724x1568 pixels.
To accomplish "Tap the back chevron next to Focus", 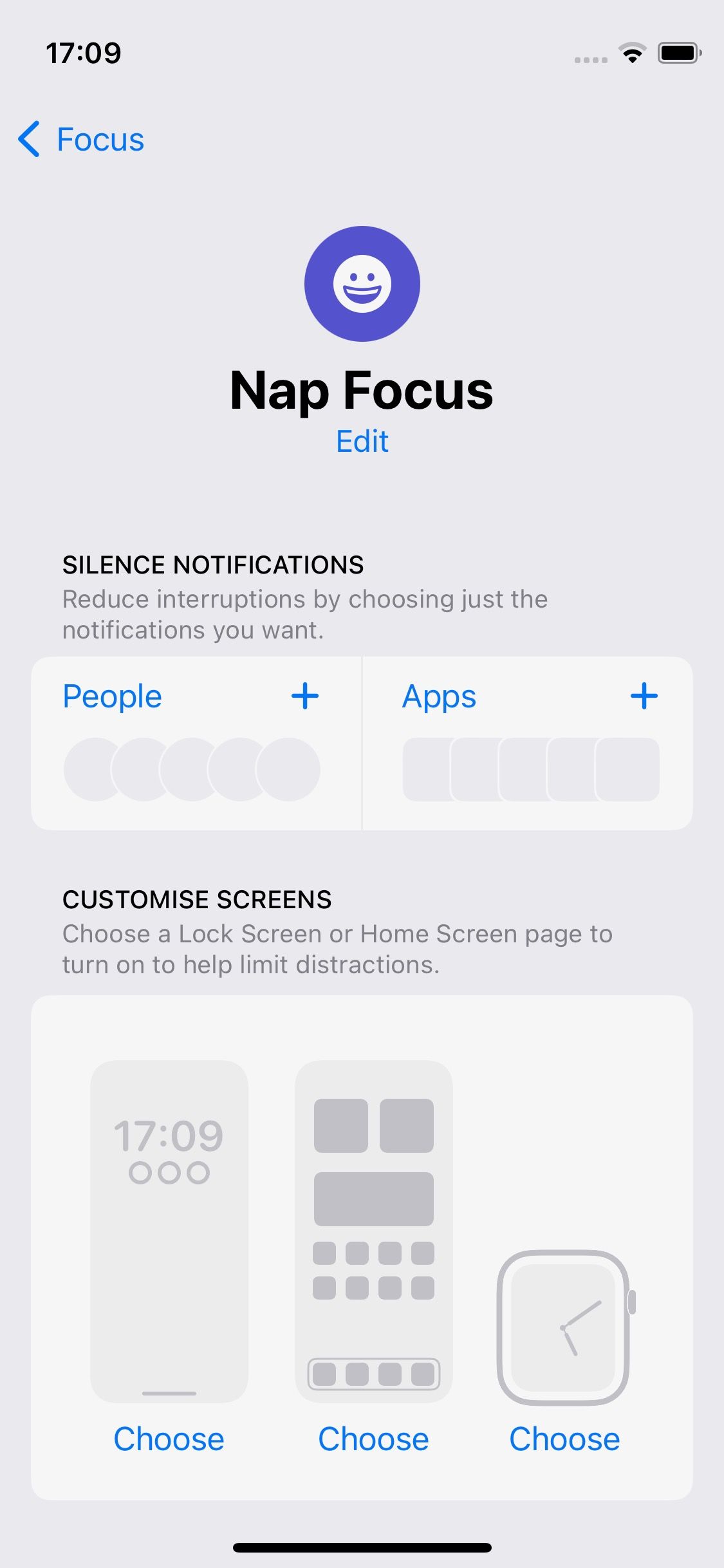I will (x=28, y=139).
